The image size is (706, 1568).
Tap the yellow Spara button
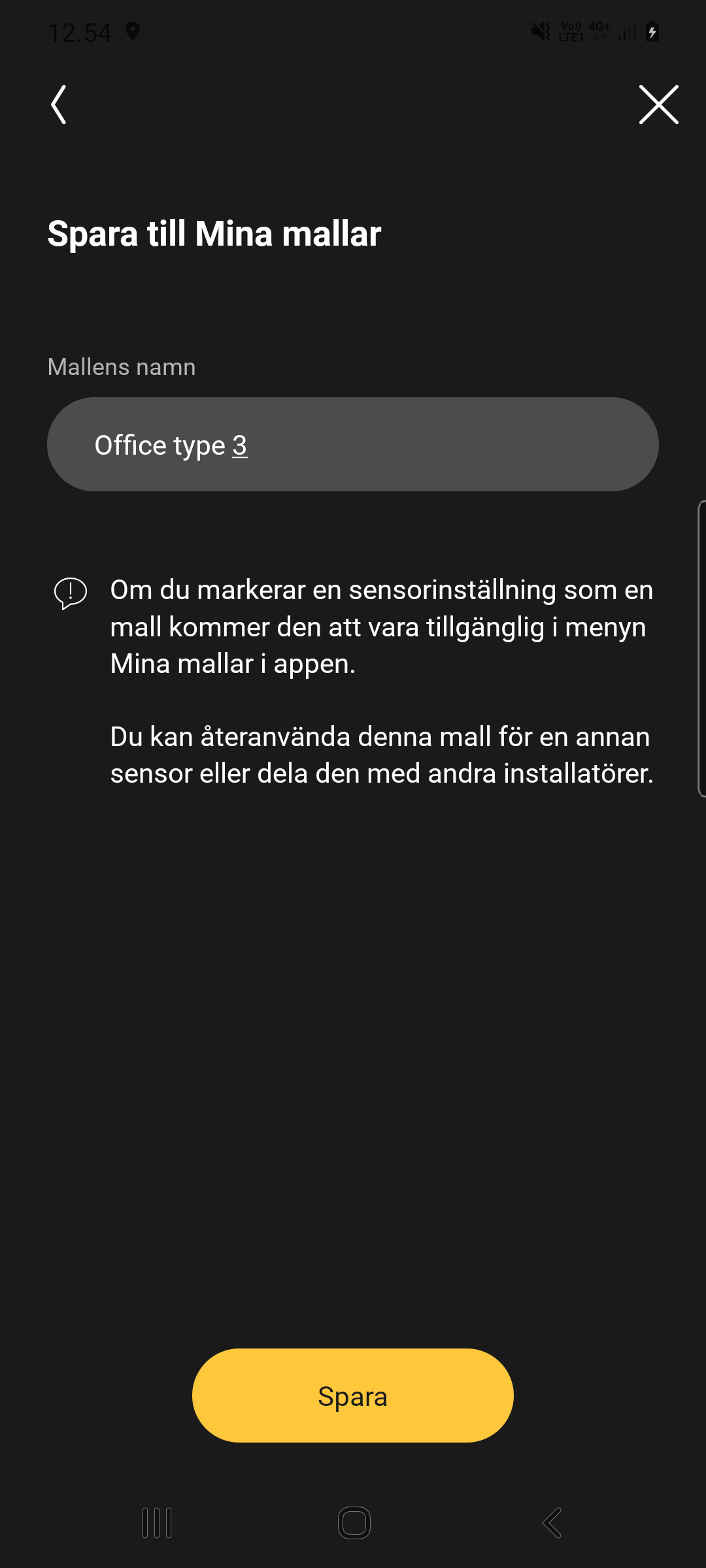(353, 1396)
